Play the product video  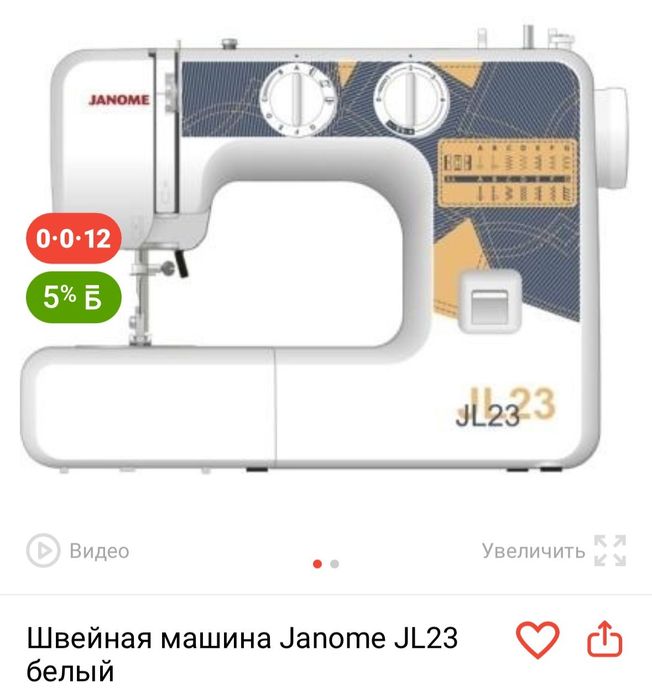coord(78,550)
